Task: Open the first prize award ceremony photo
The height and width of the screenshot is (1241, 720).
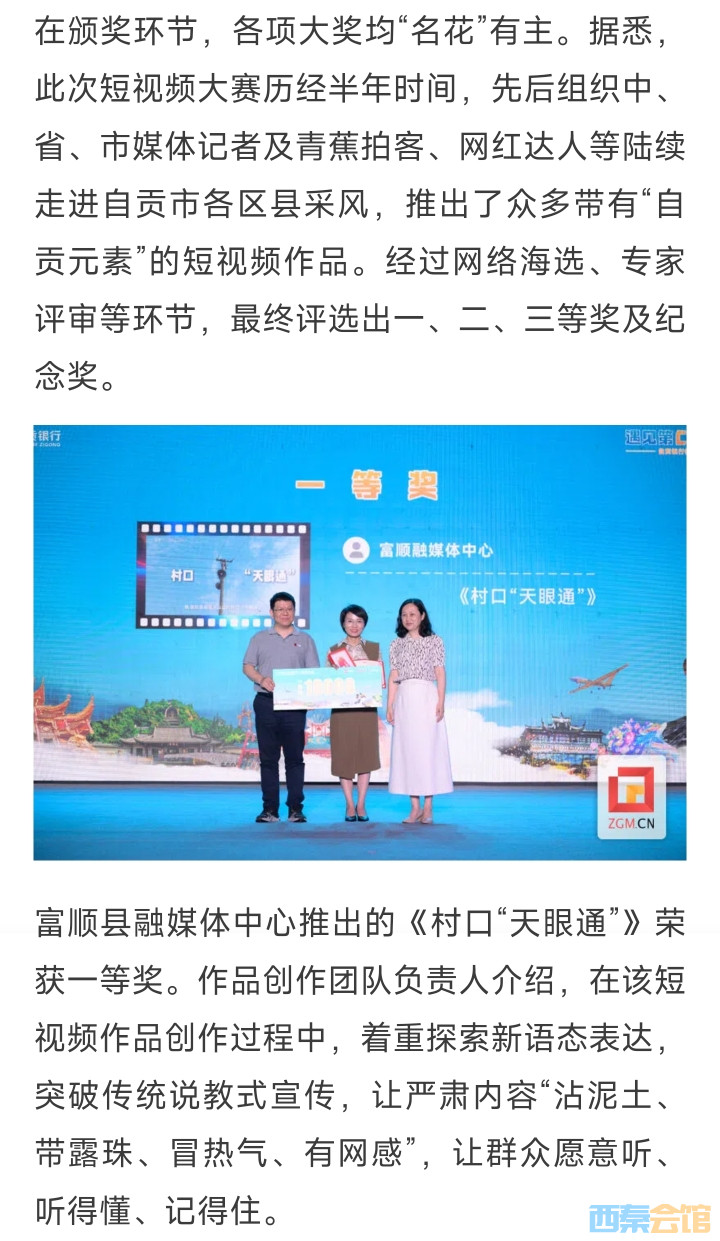Action: pos(360,642)
